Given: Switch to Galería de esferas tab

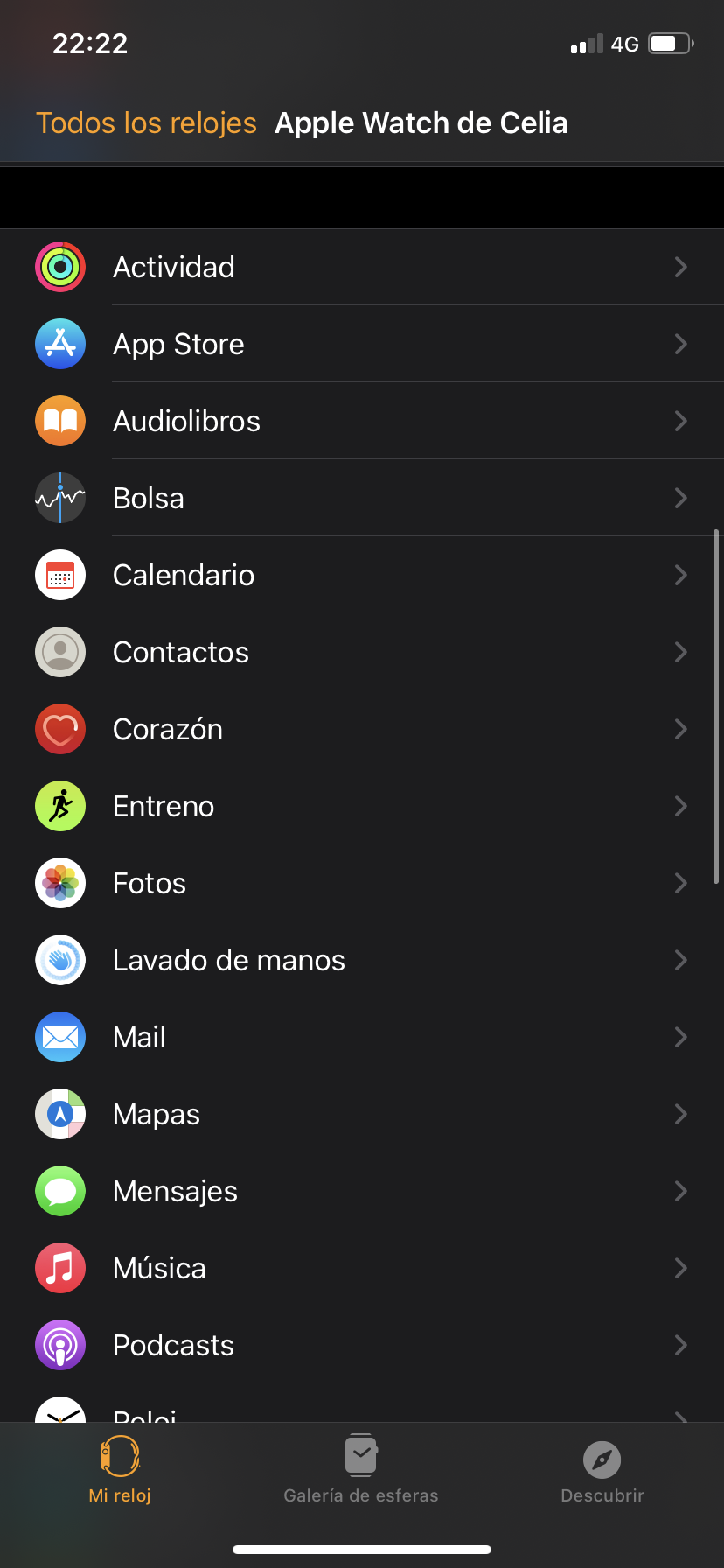Looking at the screenshot, I should [x=361, y=1470].
